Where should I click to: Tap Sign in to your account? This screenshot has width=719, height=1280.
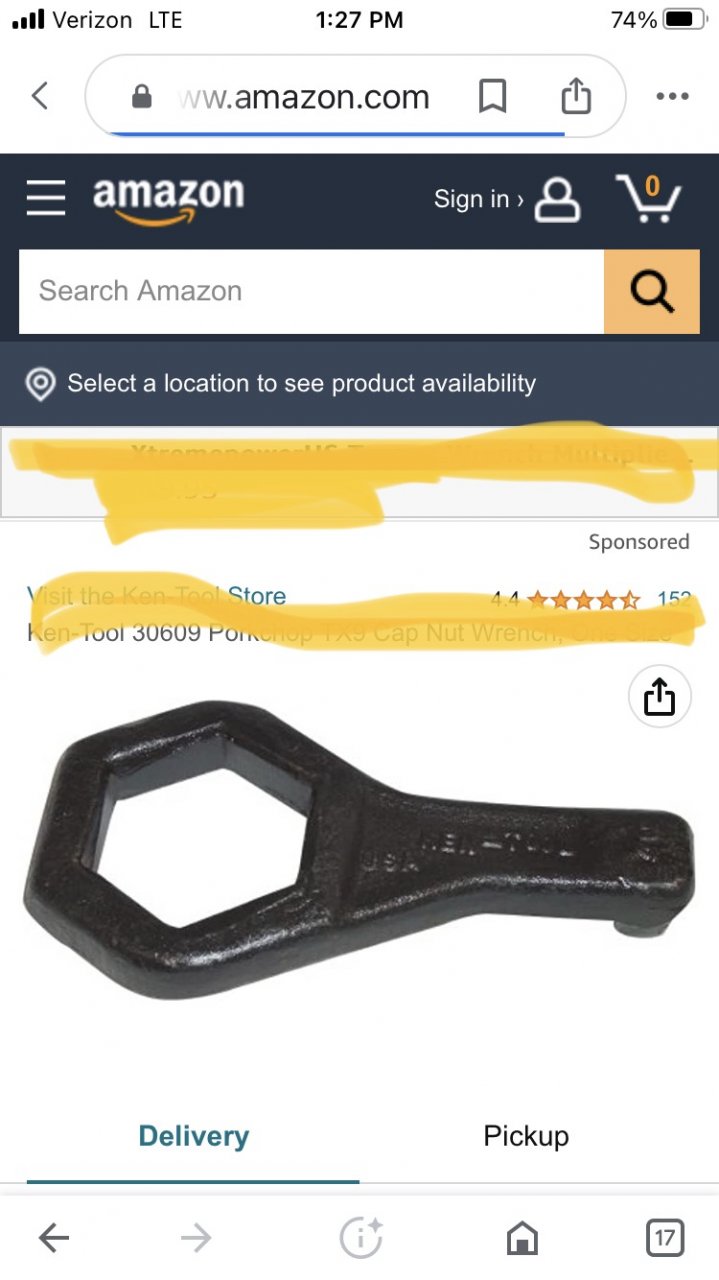(x=505, y=199)
